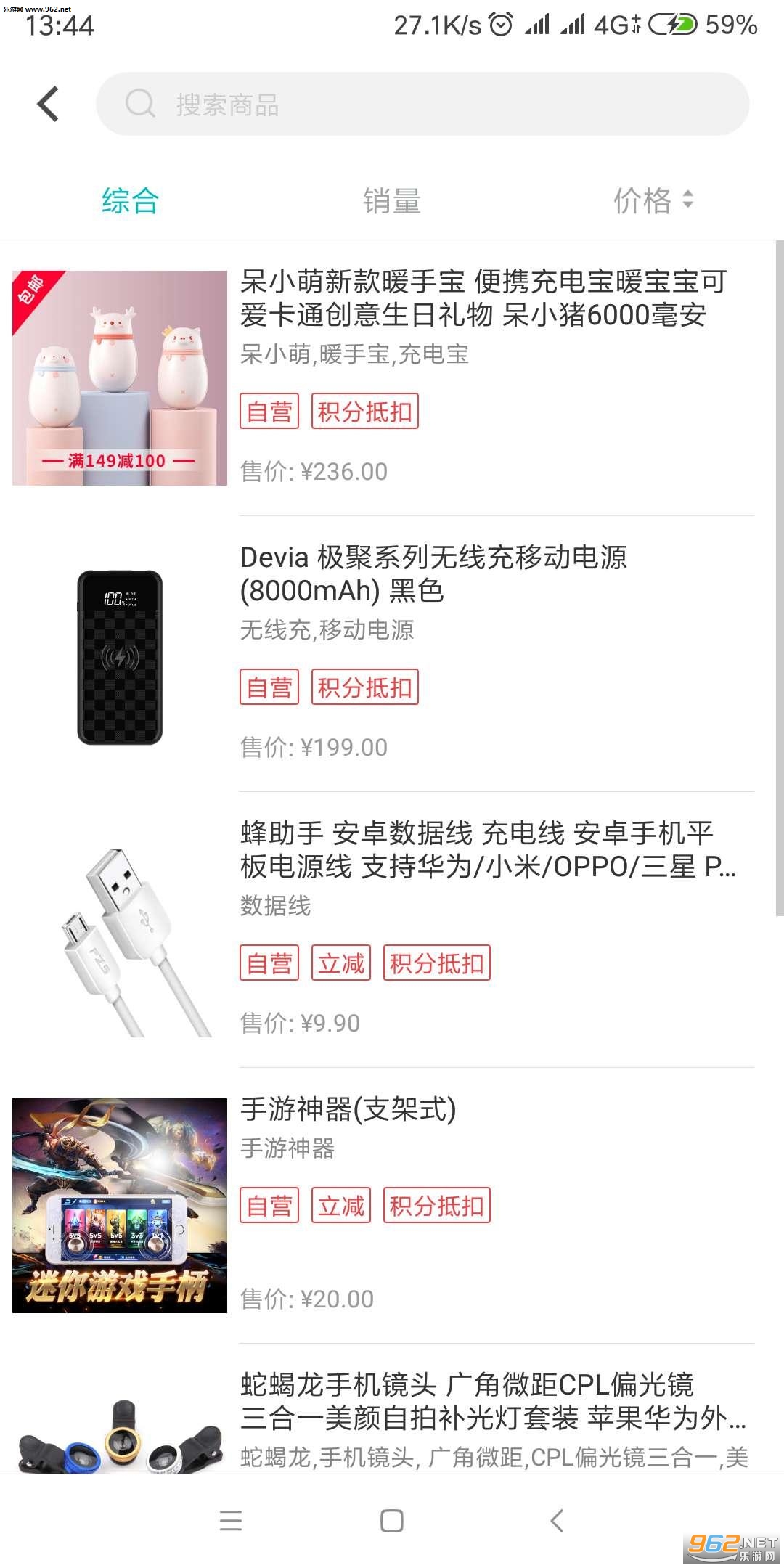Open the 呆小萌 hand warmer power bank product

coord(483,298)
